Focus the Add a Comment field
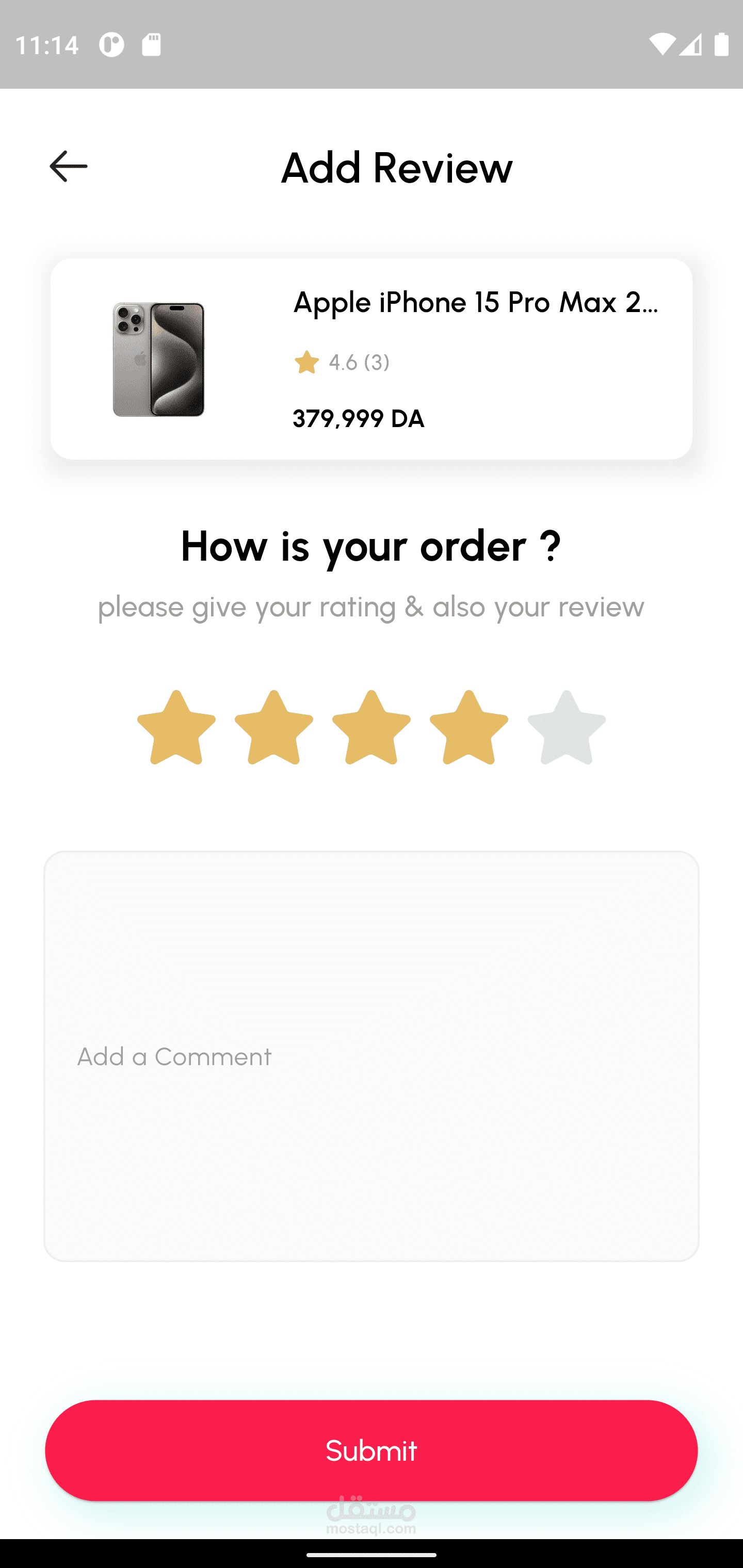 coord(372,1056)
